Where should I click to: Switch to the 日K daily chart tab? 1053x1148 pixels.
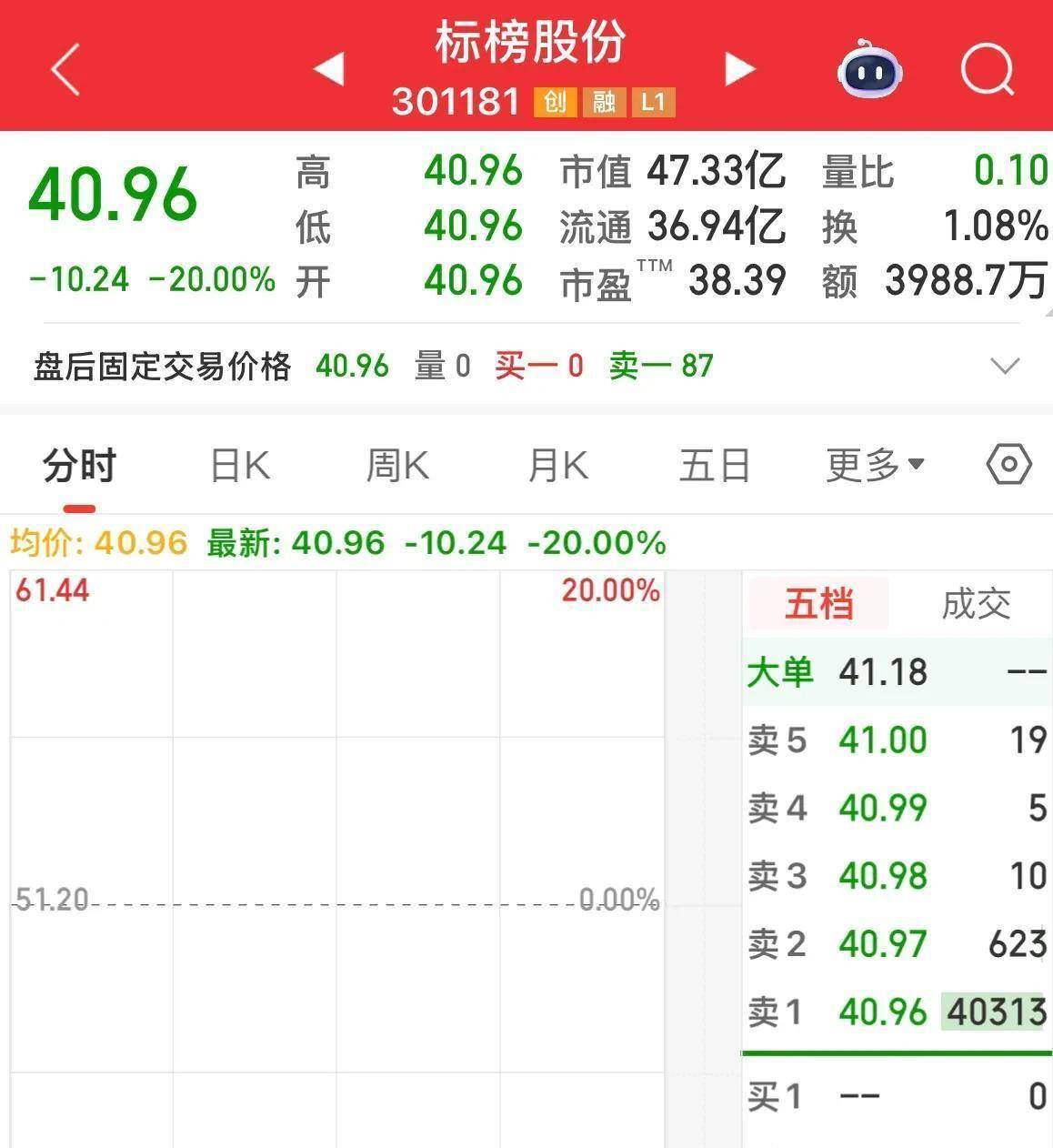tap(238, 464)
